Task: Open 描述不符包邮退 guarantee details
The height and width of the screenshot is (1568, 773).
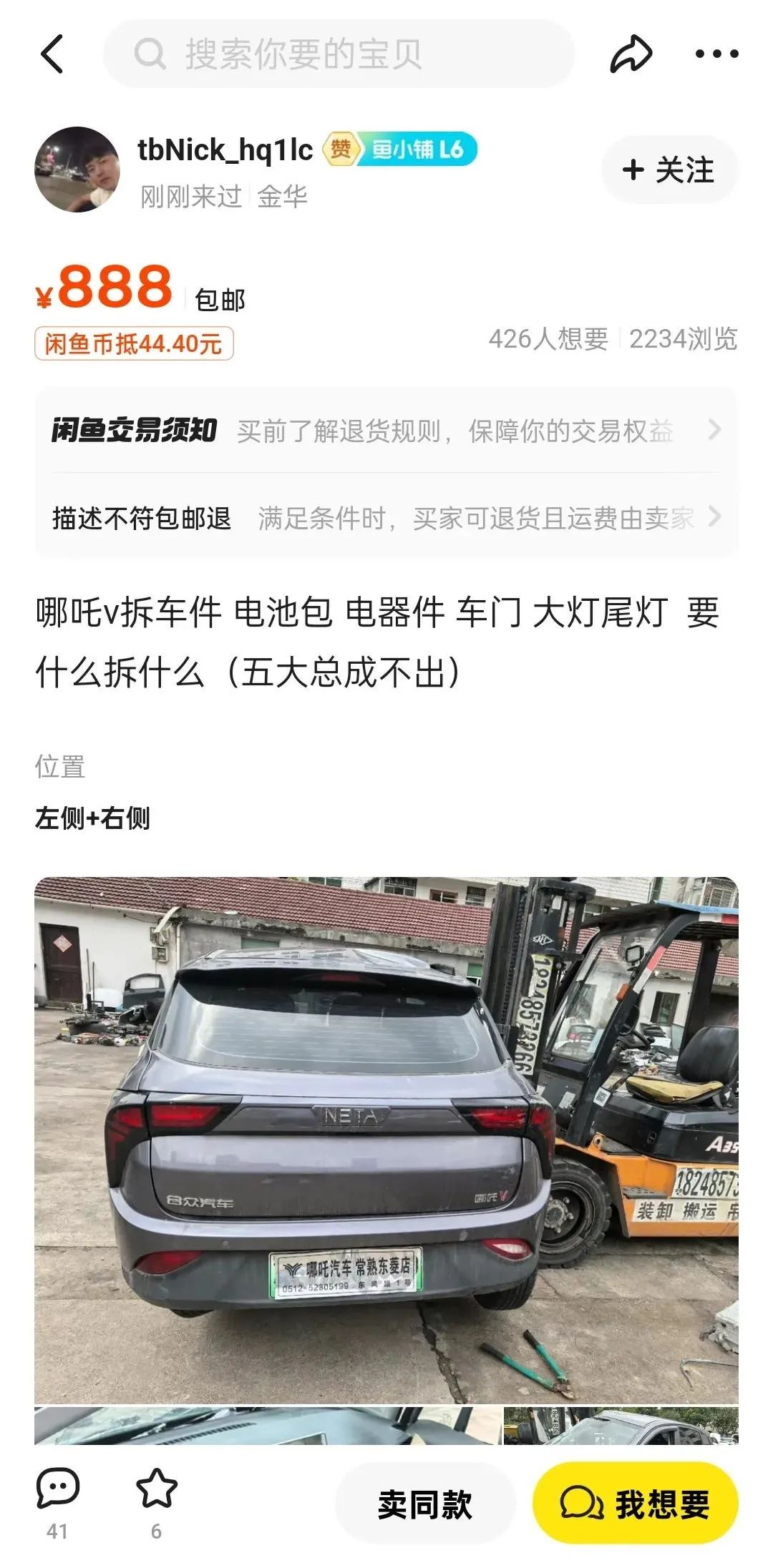Action: [x=386, y=517]
